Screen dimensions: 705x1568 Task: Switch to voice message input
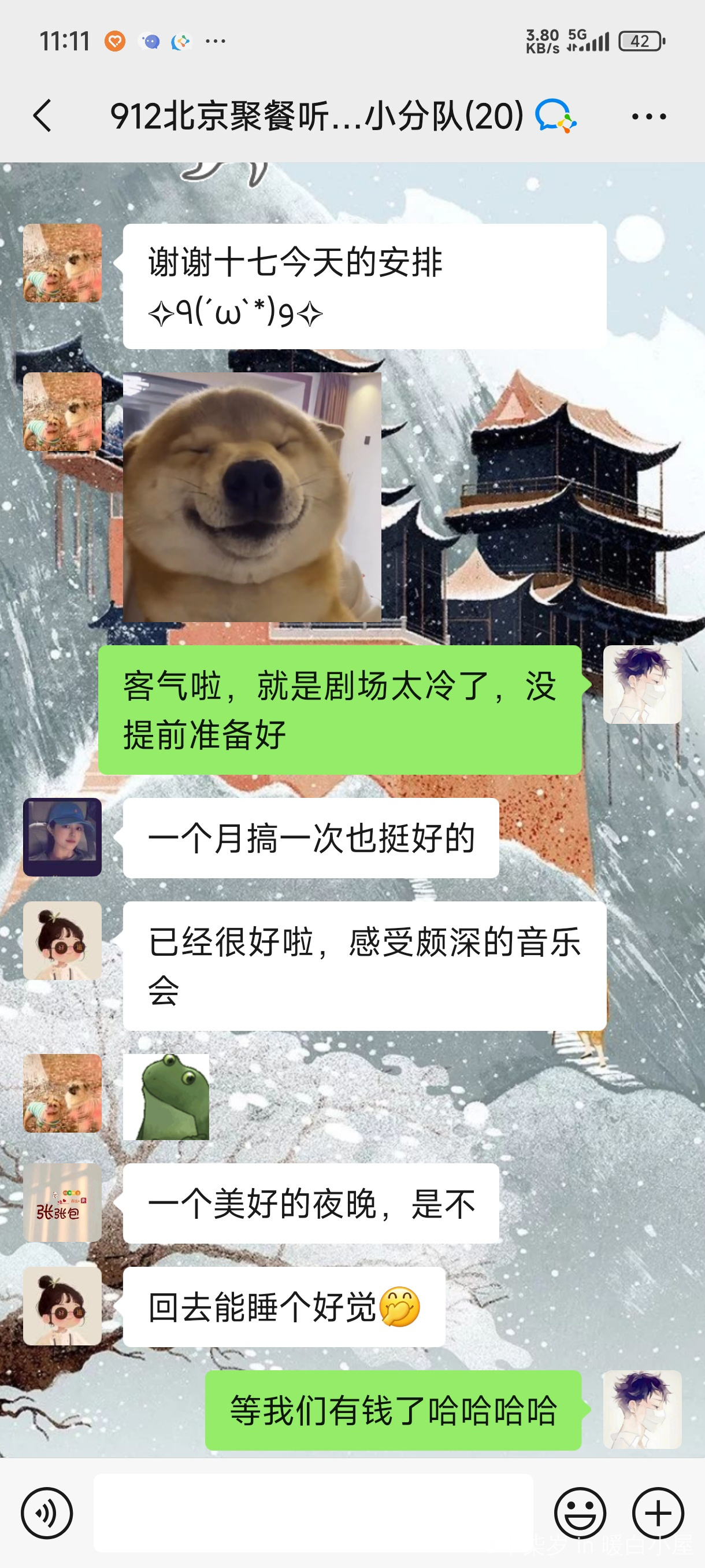click(47, 1513)
